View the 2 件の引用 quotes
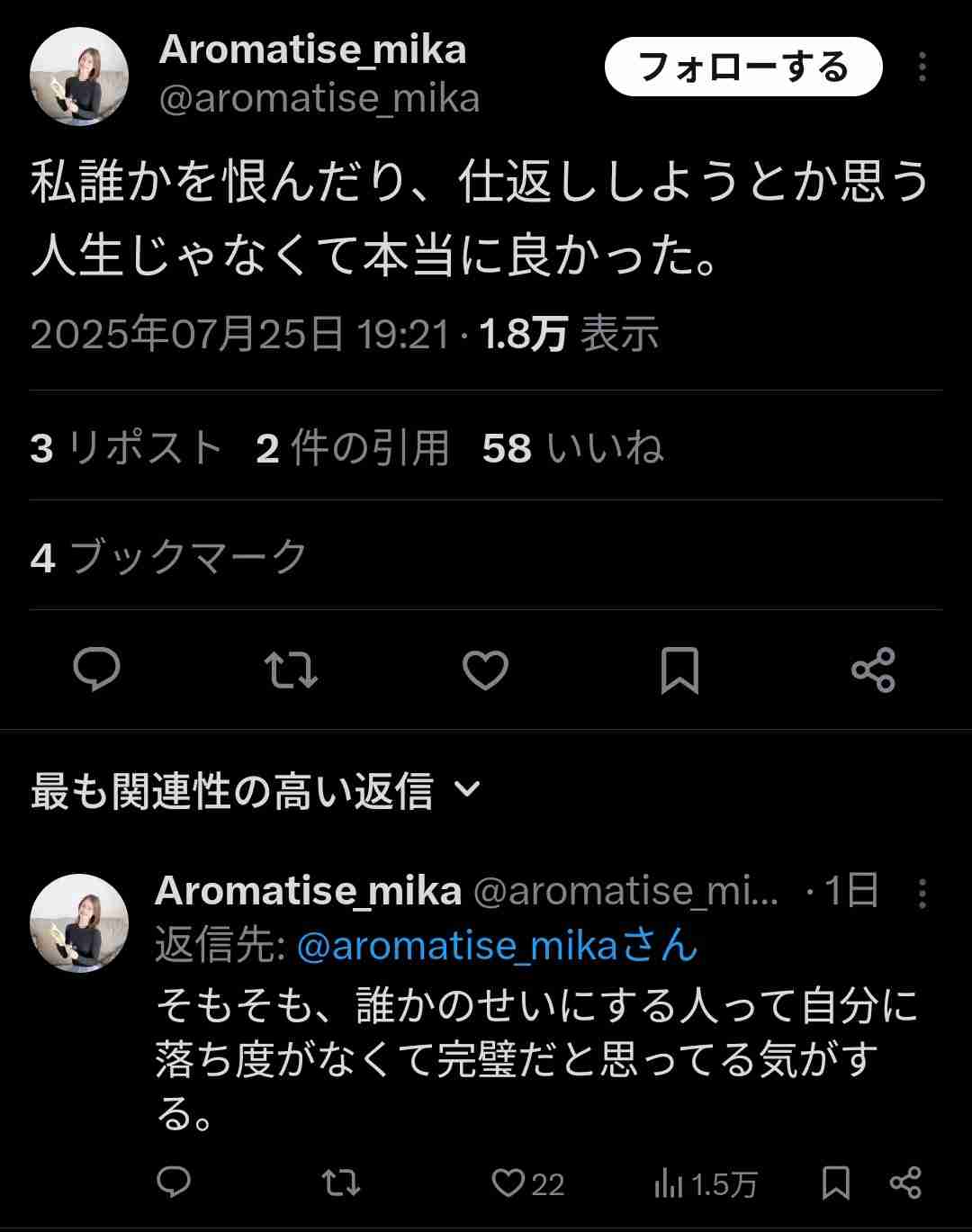Image resolution: width=972 pixels, height=1232 pixels. tap(352, 447)
